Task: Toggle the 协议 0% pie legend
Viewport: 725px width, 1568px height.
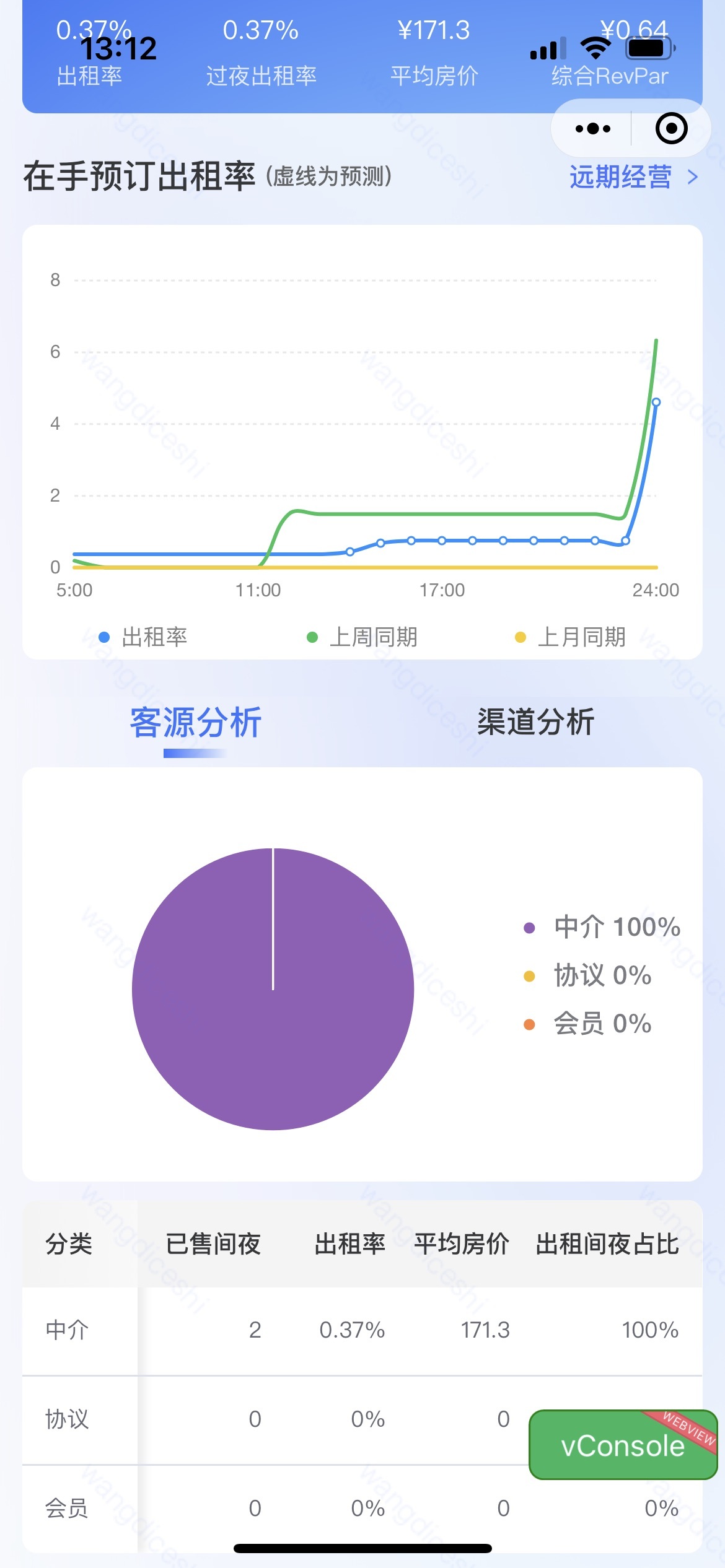Action: [x=587, y=975]
